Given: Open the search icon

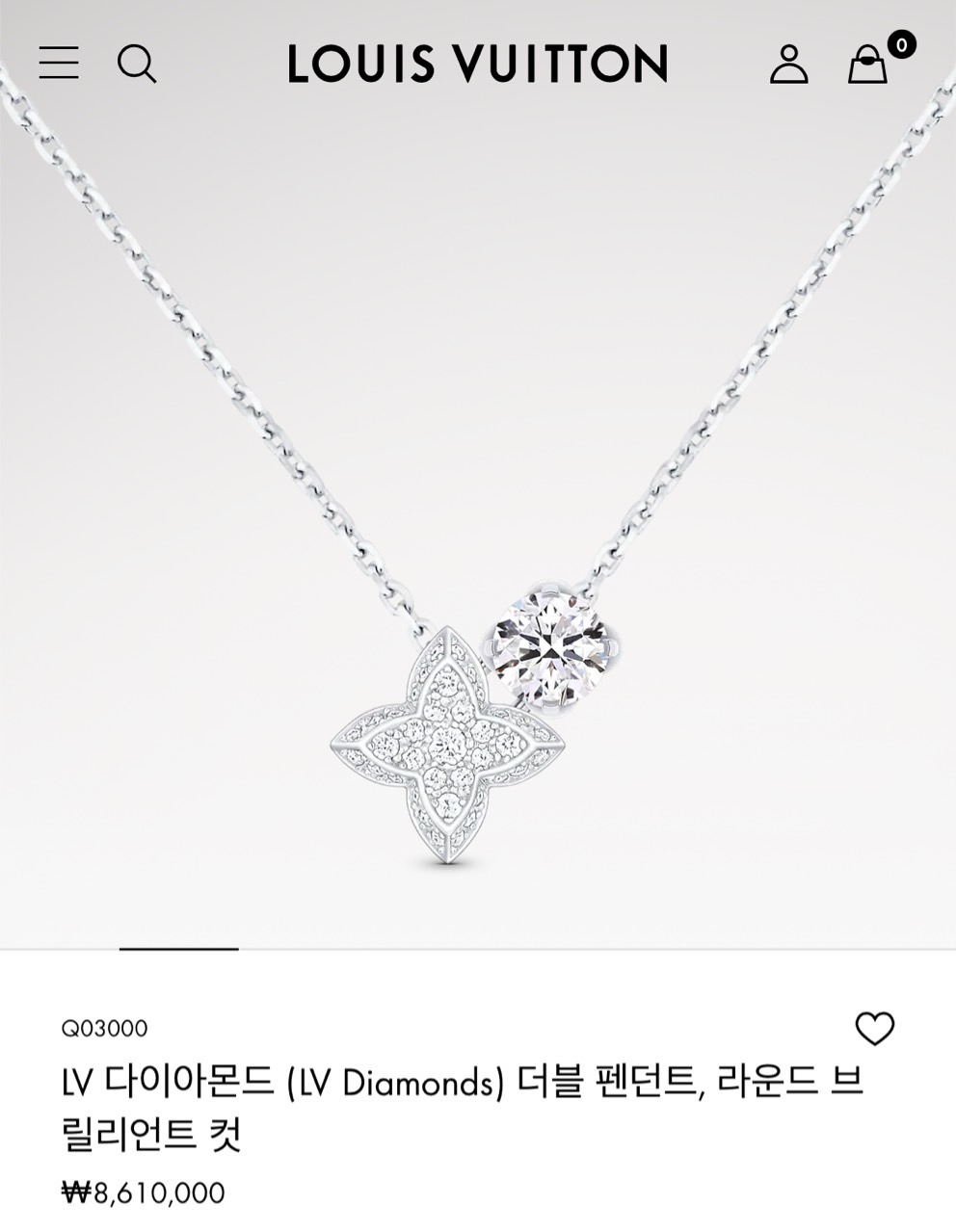Looking at the screenshot, I should click(136, 64).
